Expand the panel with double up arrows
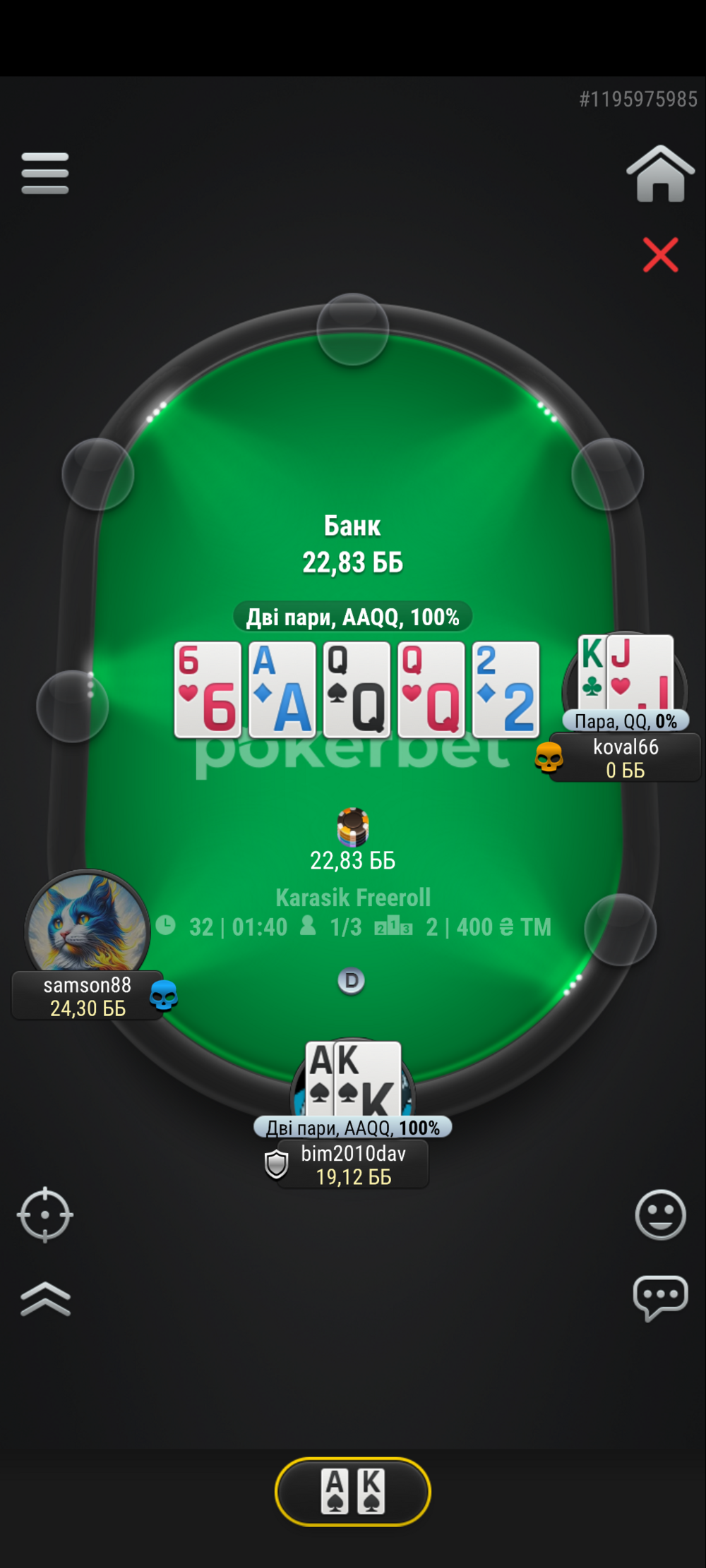The width and height of the screenshot is (706, 1568). [45, 1299]
